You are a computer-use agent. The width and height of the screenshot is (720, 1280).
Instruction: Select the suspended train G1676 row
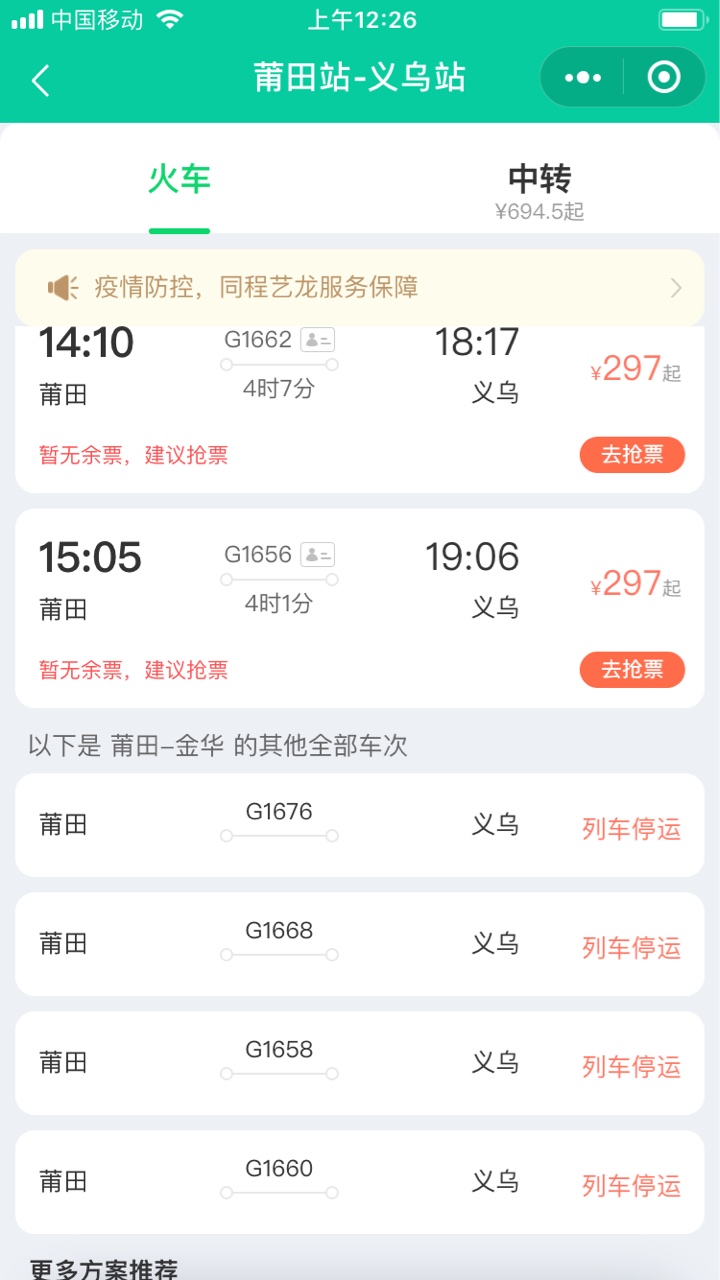pos(360,825)
